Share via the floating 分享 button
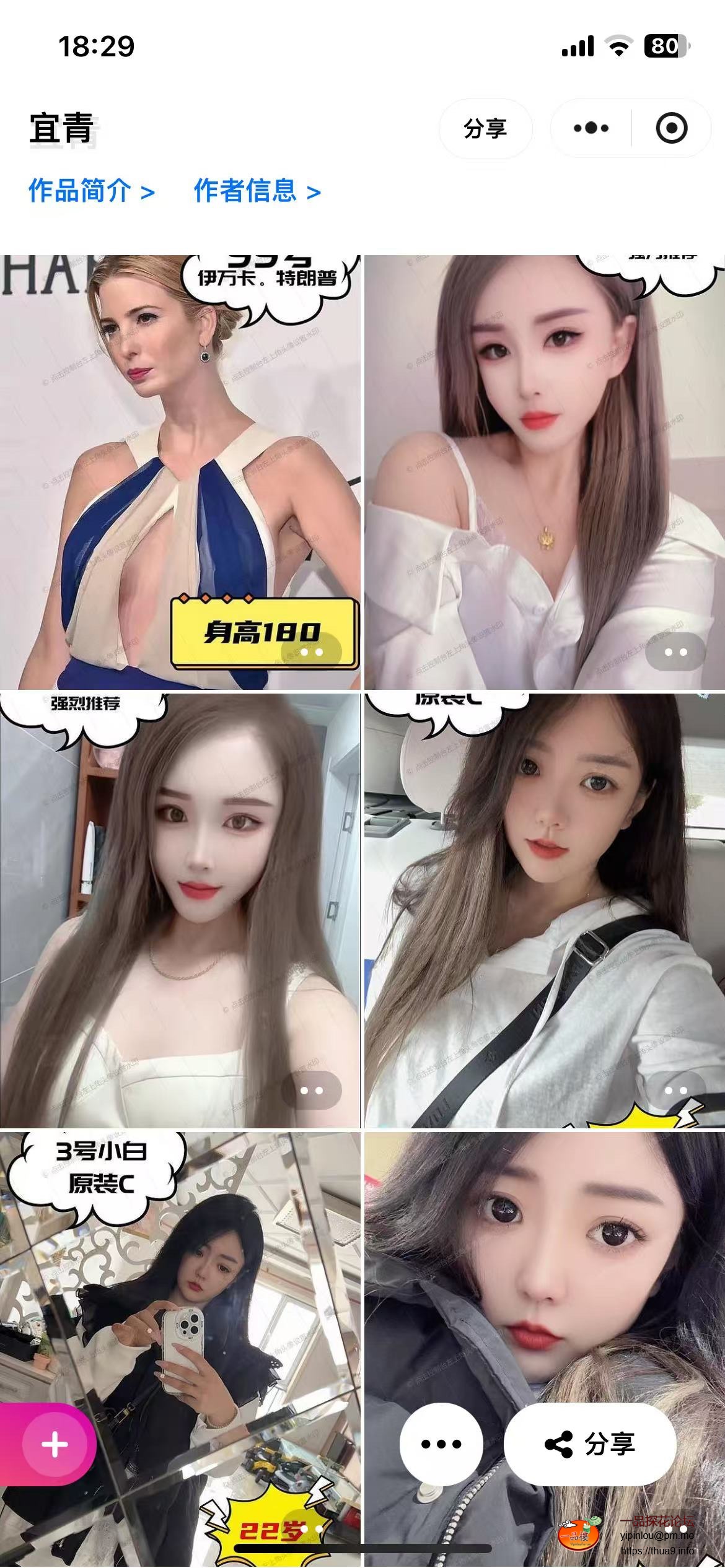 coord(590,1445)
